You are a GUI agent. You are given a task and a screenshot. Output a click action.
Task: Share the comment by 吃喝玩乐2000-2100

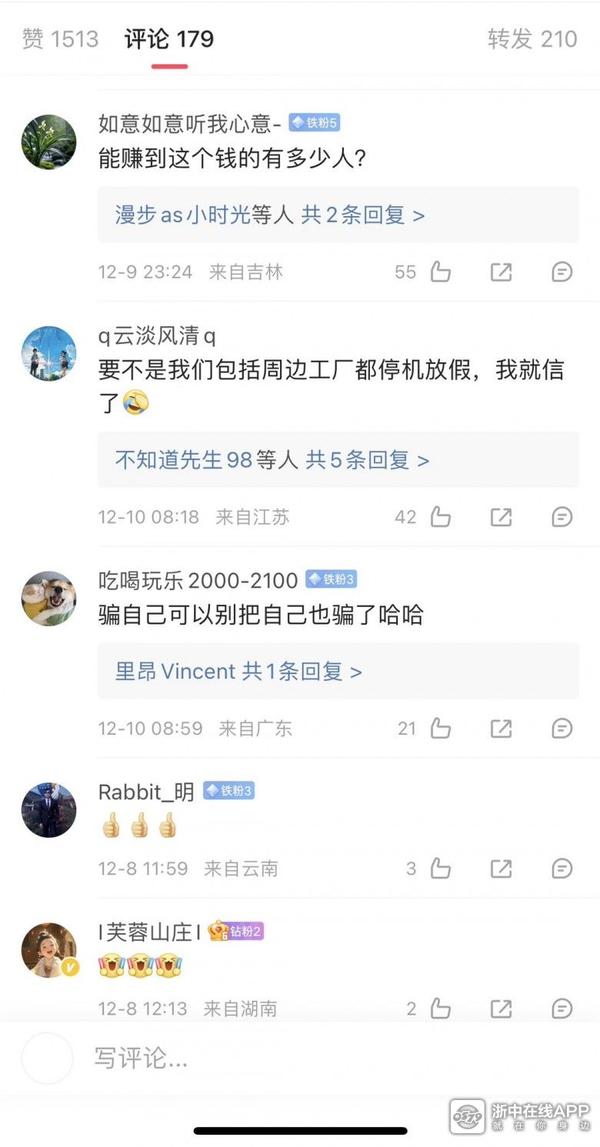click(501, 728)
